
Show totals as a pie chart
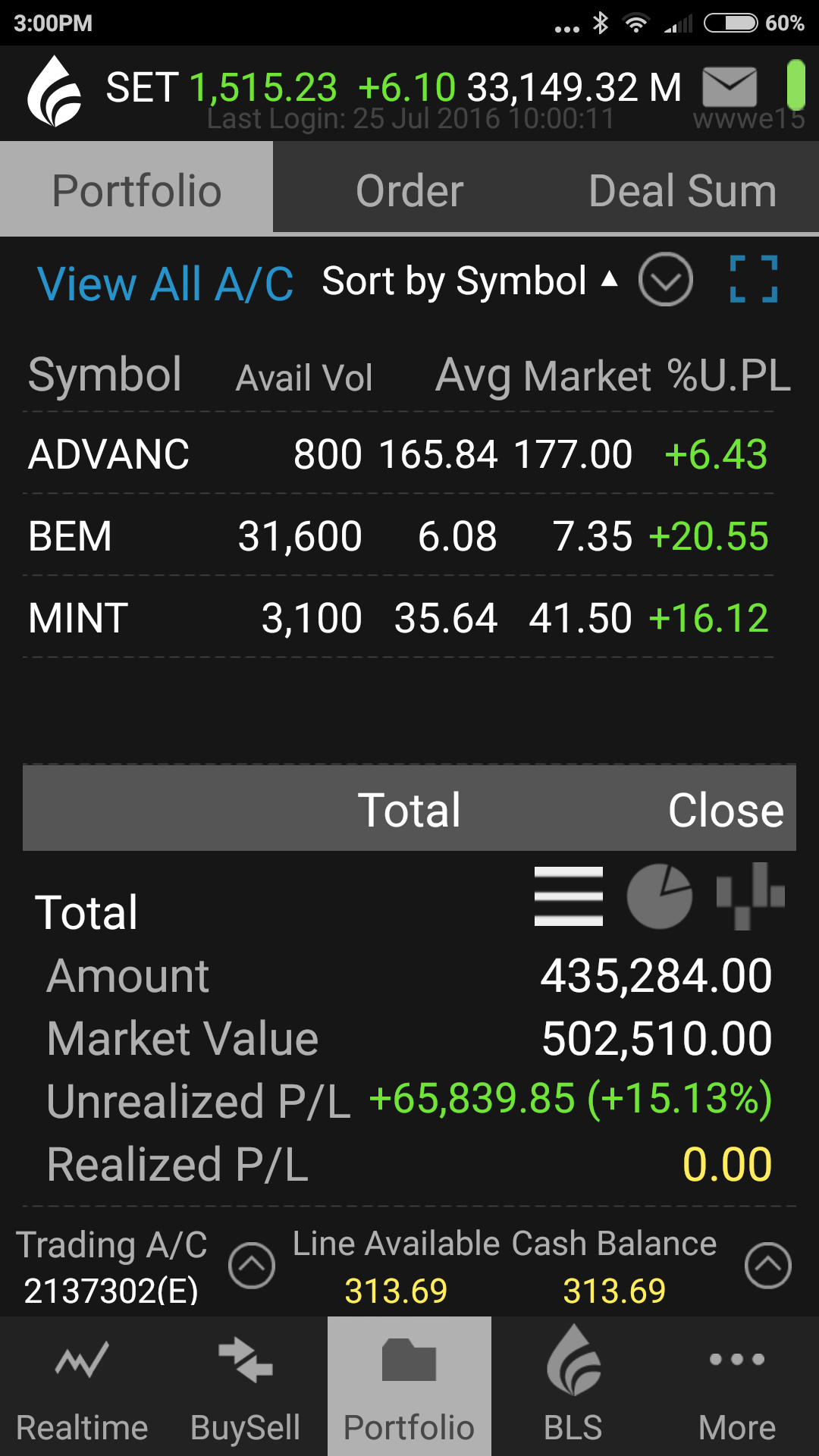(x=659, y=896)
